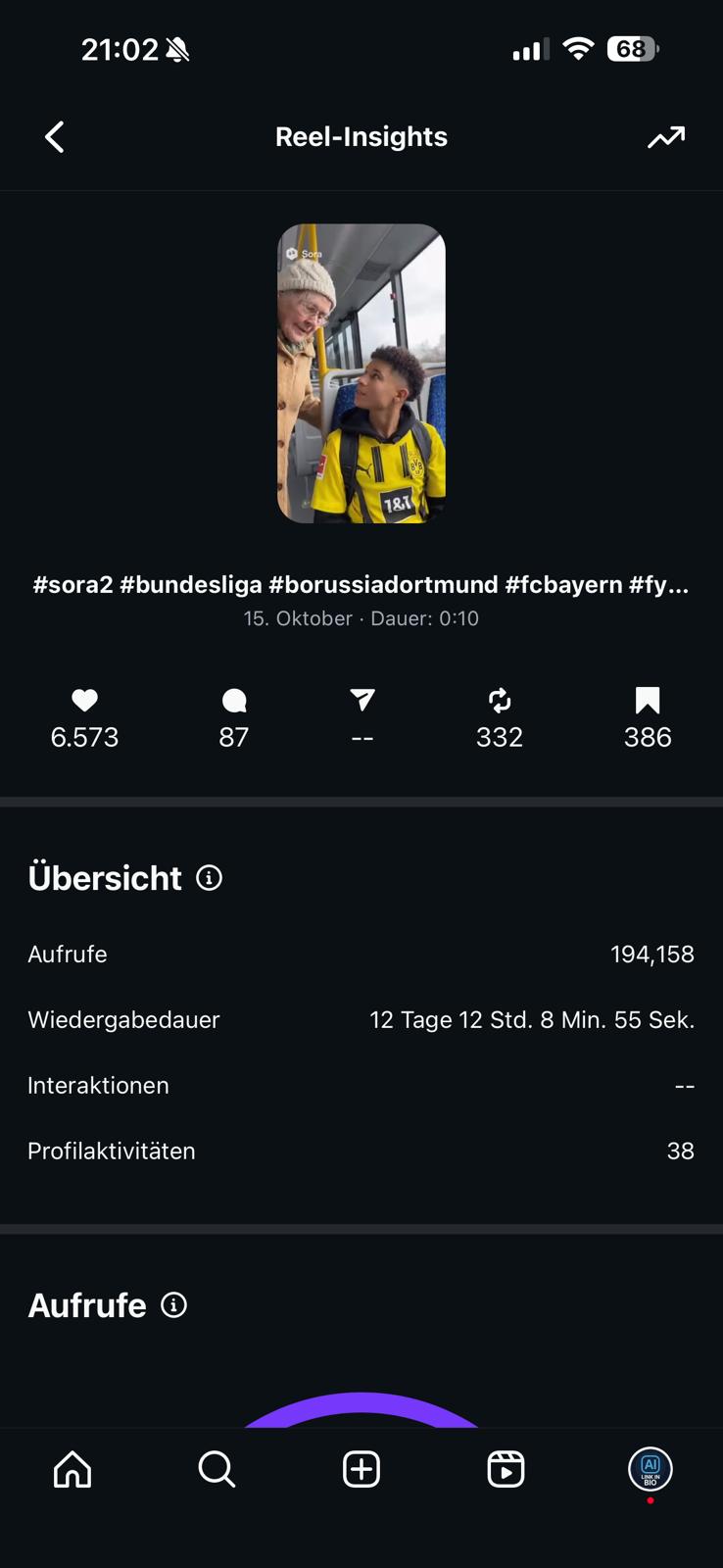Switch to the Reels tab
Screen dimensions: 723x1568
pos(506,1469)
